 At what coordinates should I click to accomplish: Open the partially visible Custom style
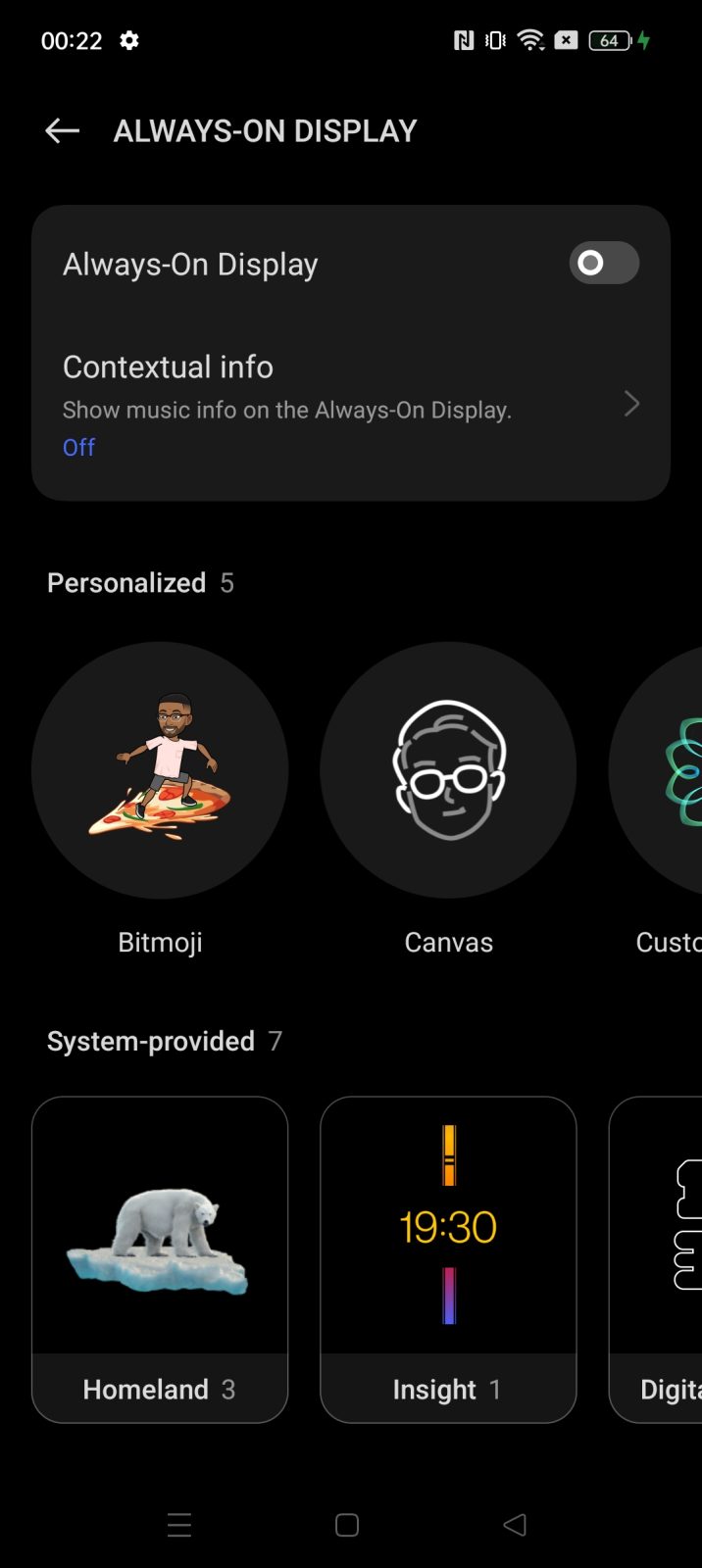click(657, 770)
